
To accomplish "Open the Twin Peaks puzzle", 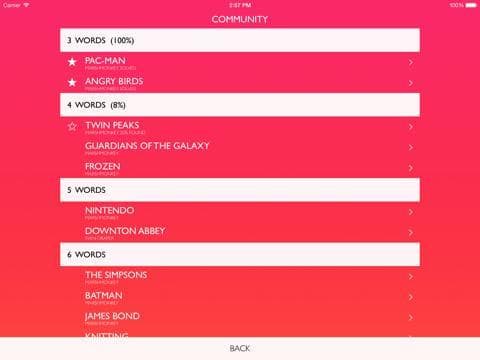I will pyautogui.click(x=240, y=127).
